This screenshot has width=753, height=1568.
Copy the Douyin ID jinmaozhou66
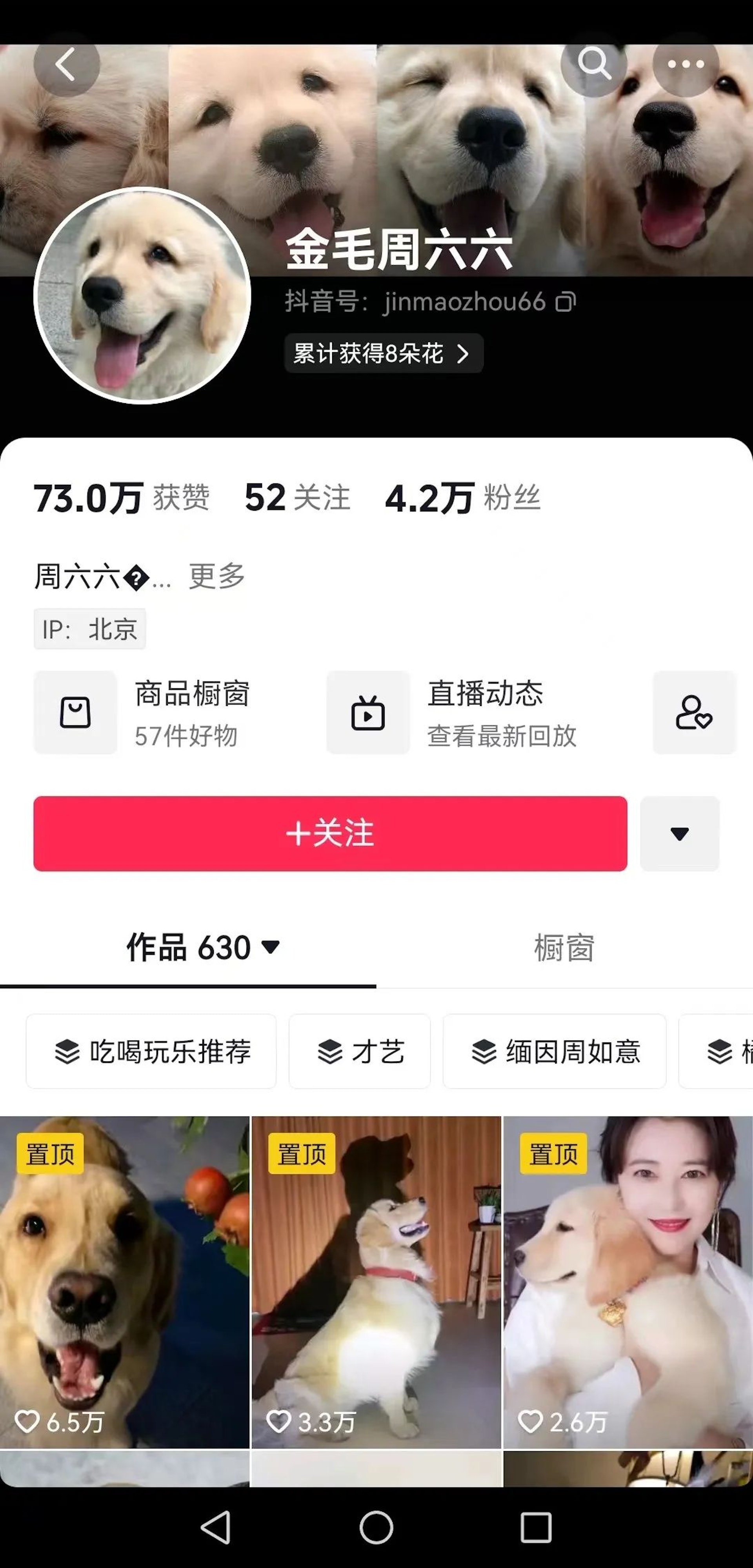[x=565, y=302]
